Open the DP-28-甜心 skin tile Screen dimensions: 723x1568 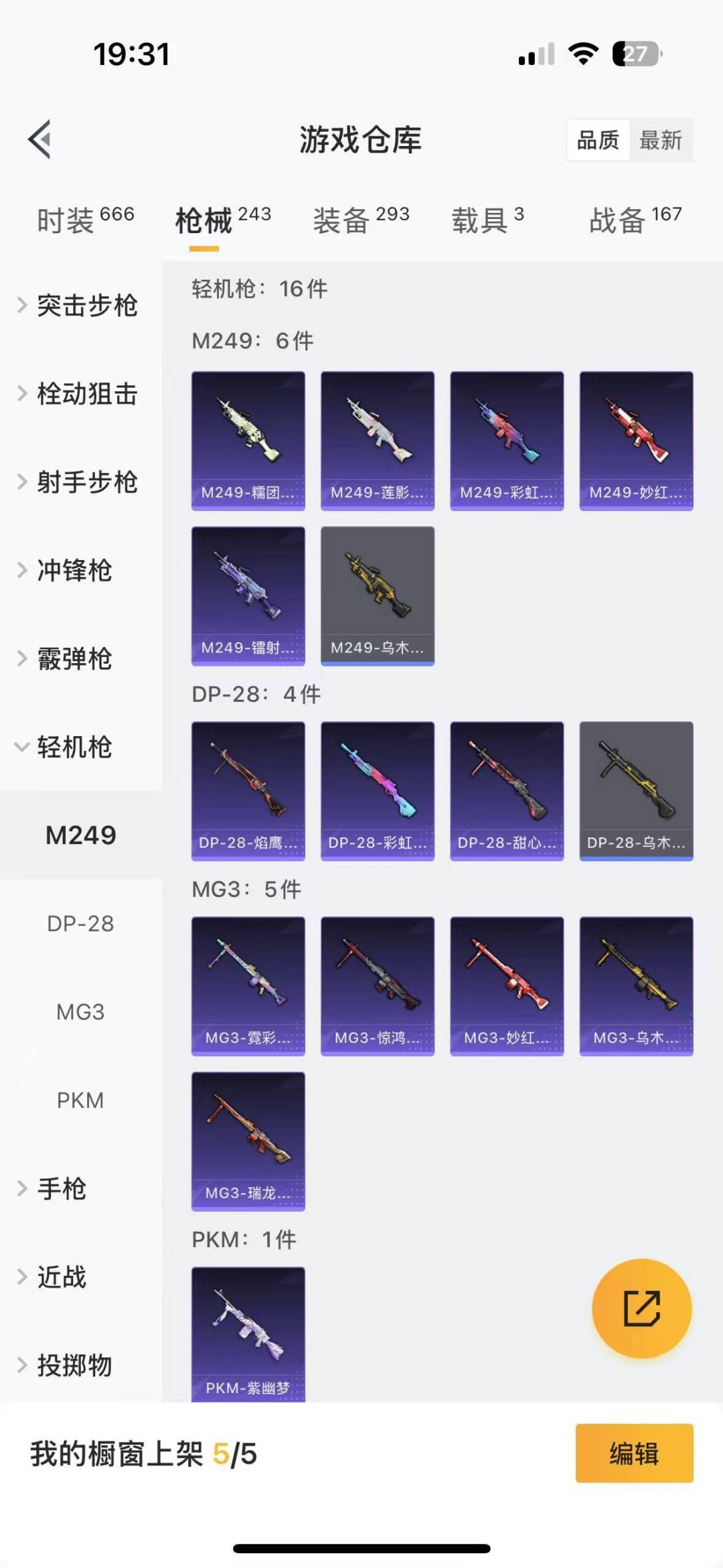pyautogui.click(x=507, y=790)
